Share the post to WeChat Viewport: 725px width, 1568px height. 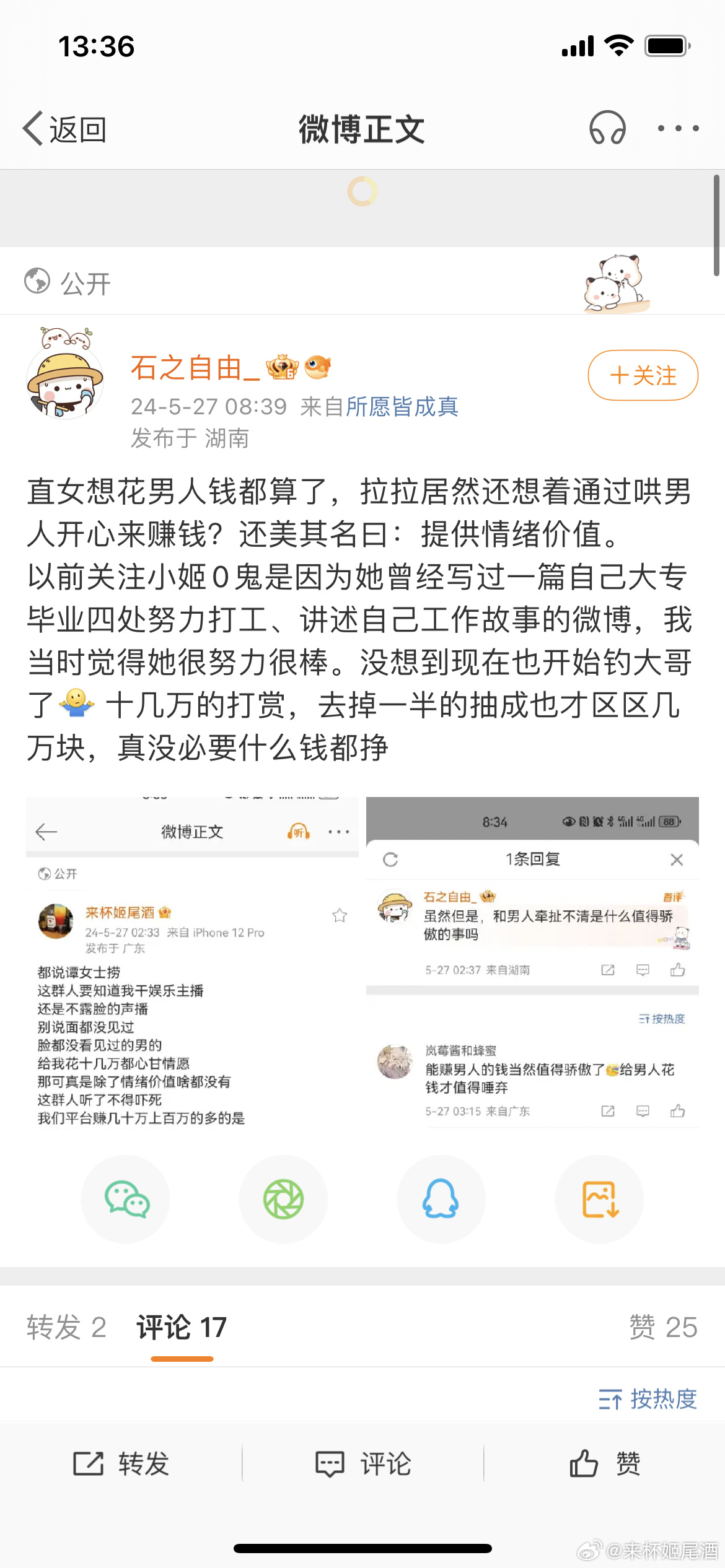pyautogui.click(x=126, y=1199)
